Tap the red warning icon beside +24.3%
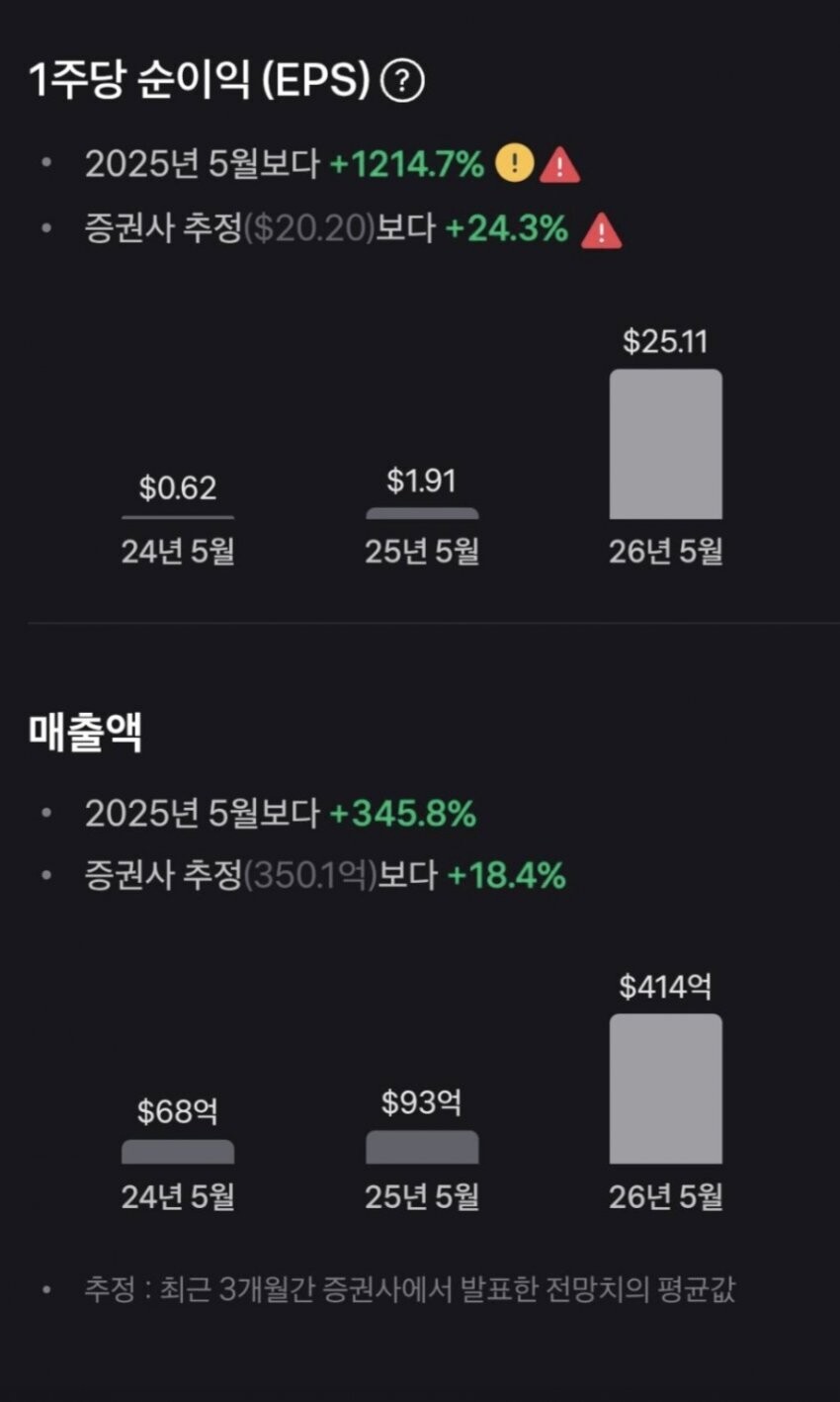Screen dimensions: 840x1402 click(x=601, y=229)
